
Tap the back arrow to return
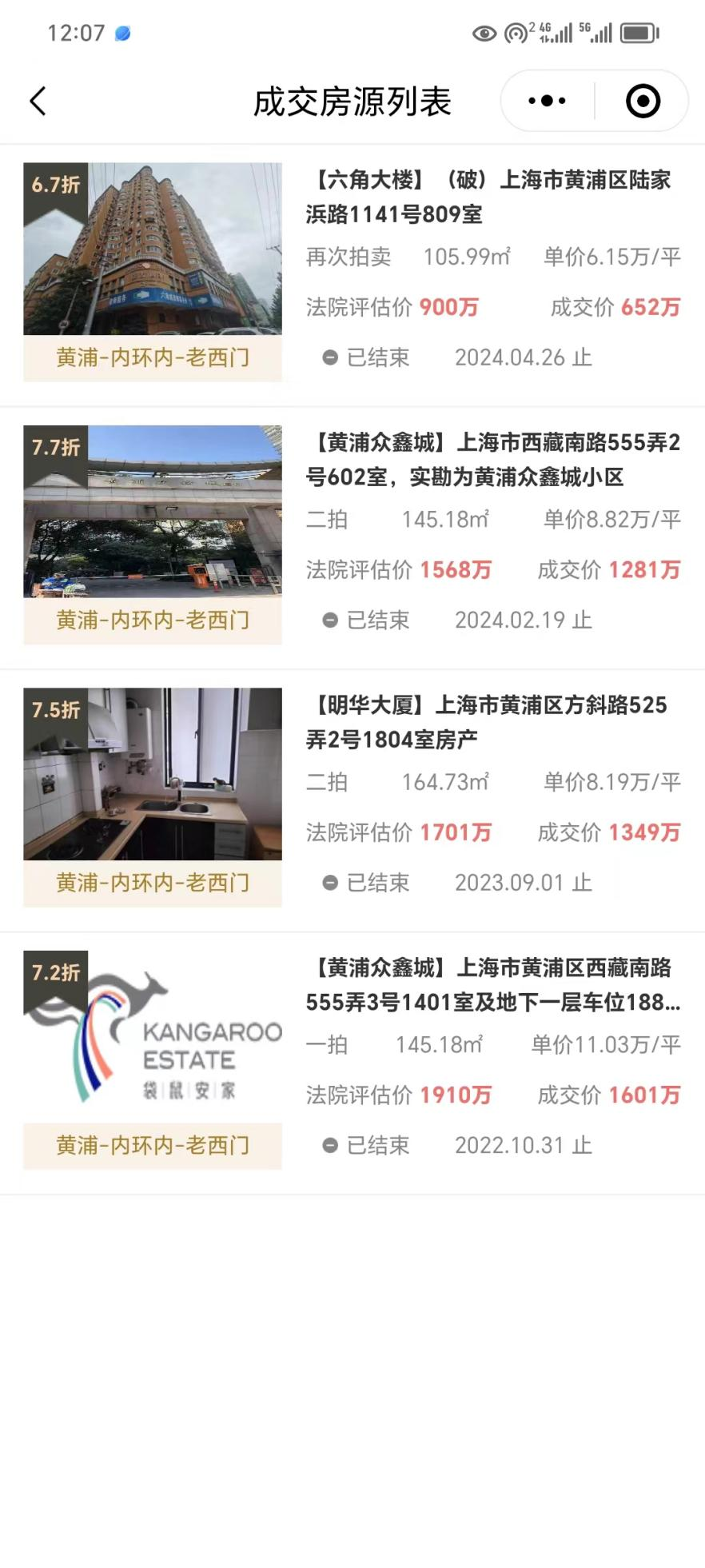[36, 101]
